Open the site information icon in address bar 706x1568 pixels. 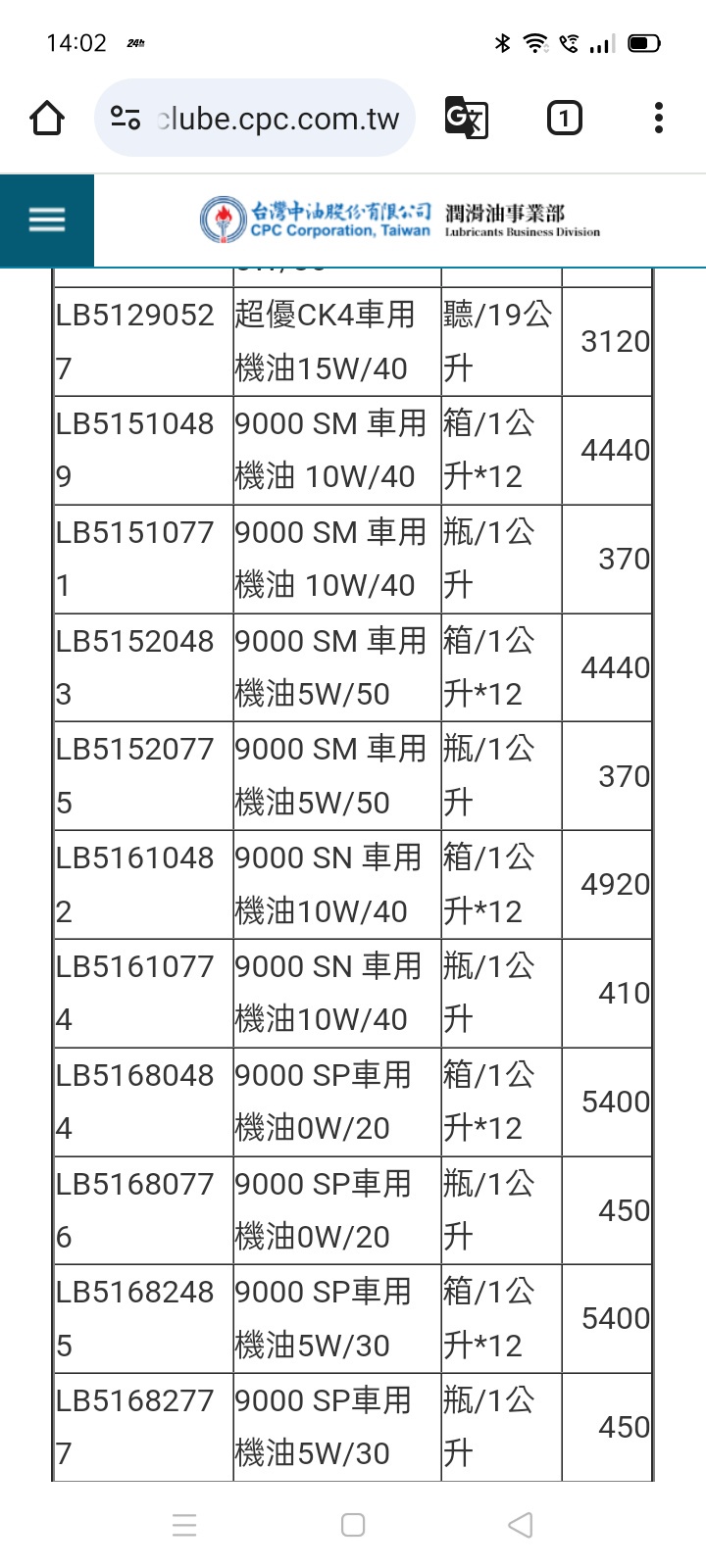coord(126,119)
